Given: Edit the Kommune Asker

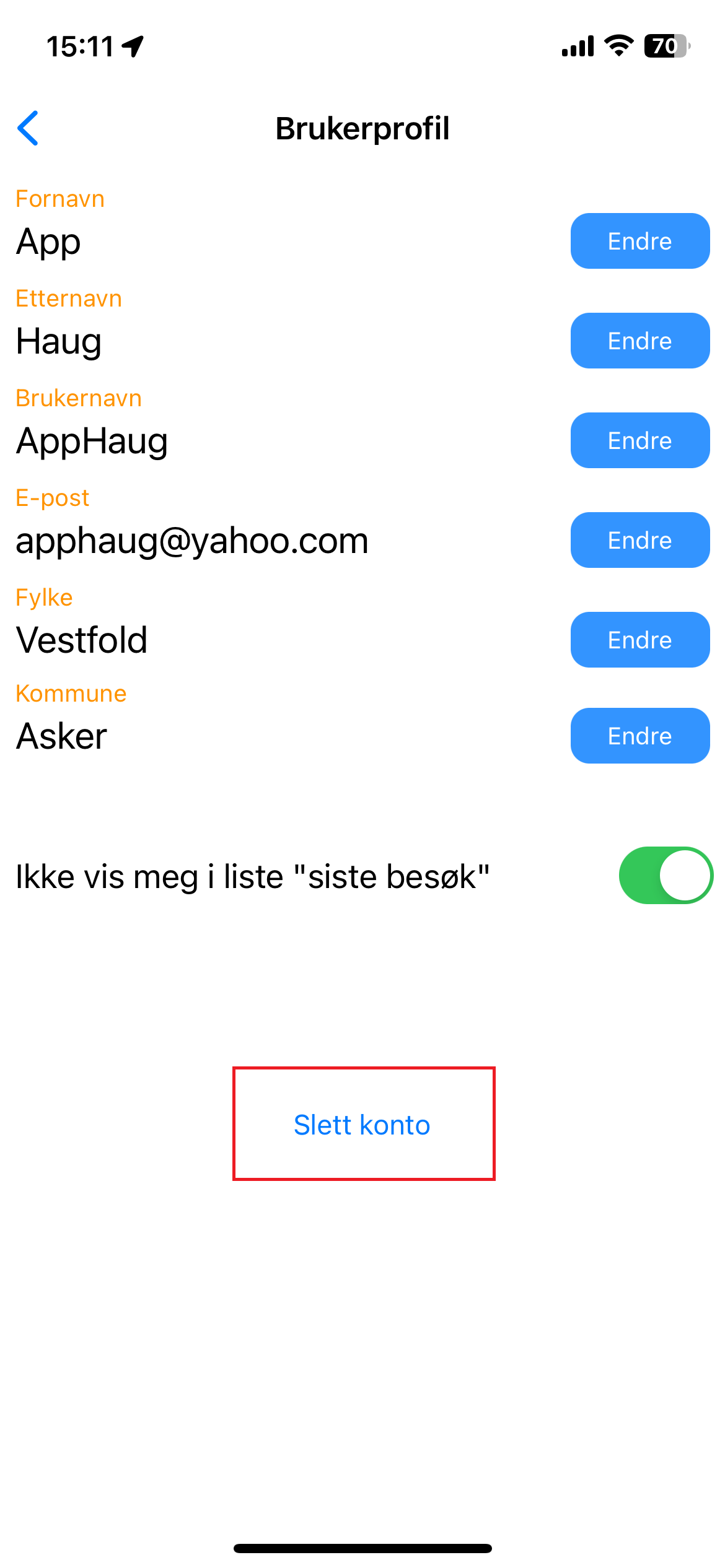Looking at the screenshot, I should (x=639, y=736).
